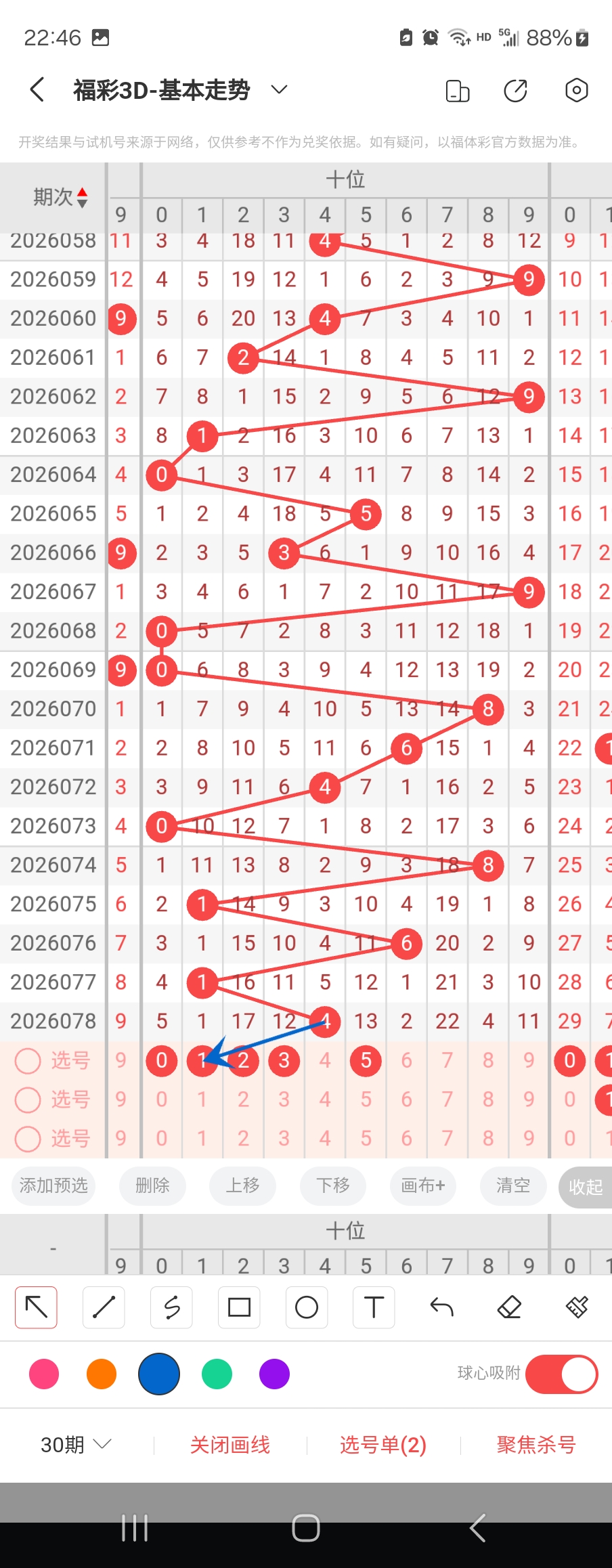Tap the 删除 button
Screen dimensions: 612x1568
[152, 1185]
